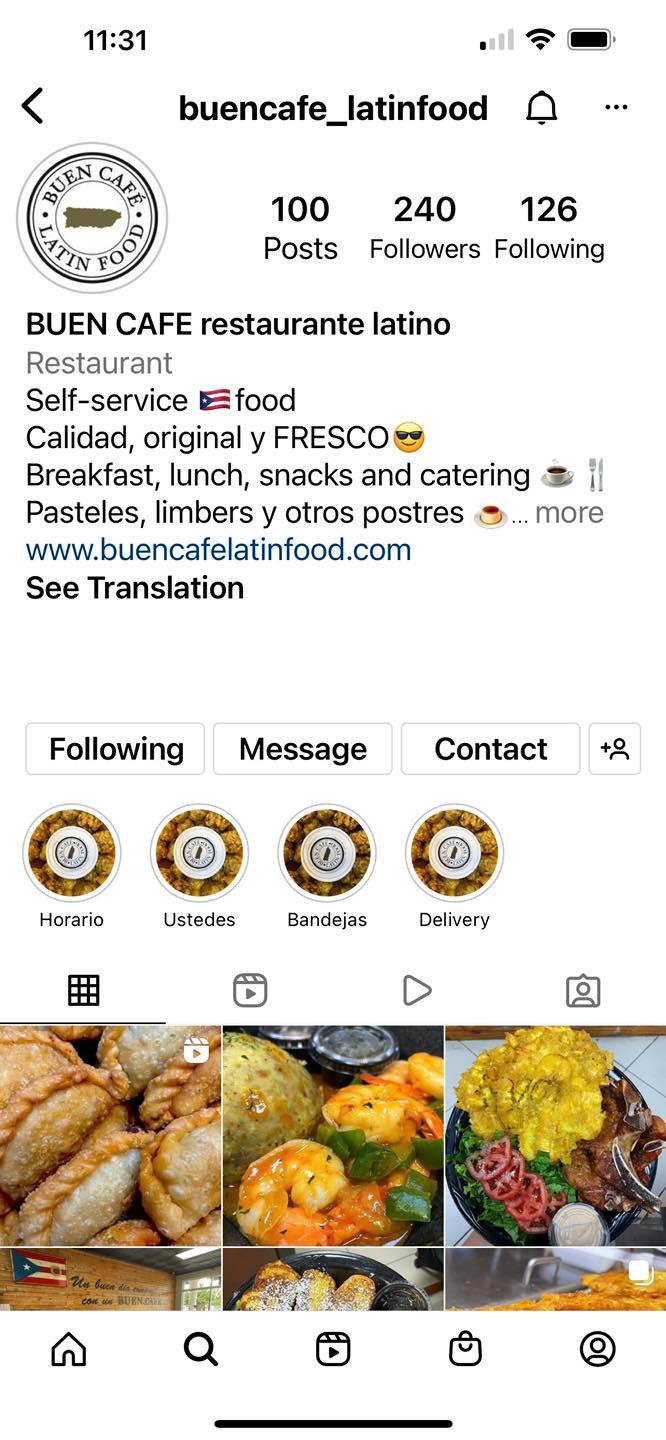Open the Following button options
Image resolution: width=666 pixels, height=1440 pixels.
tap(116, 749)
